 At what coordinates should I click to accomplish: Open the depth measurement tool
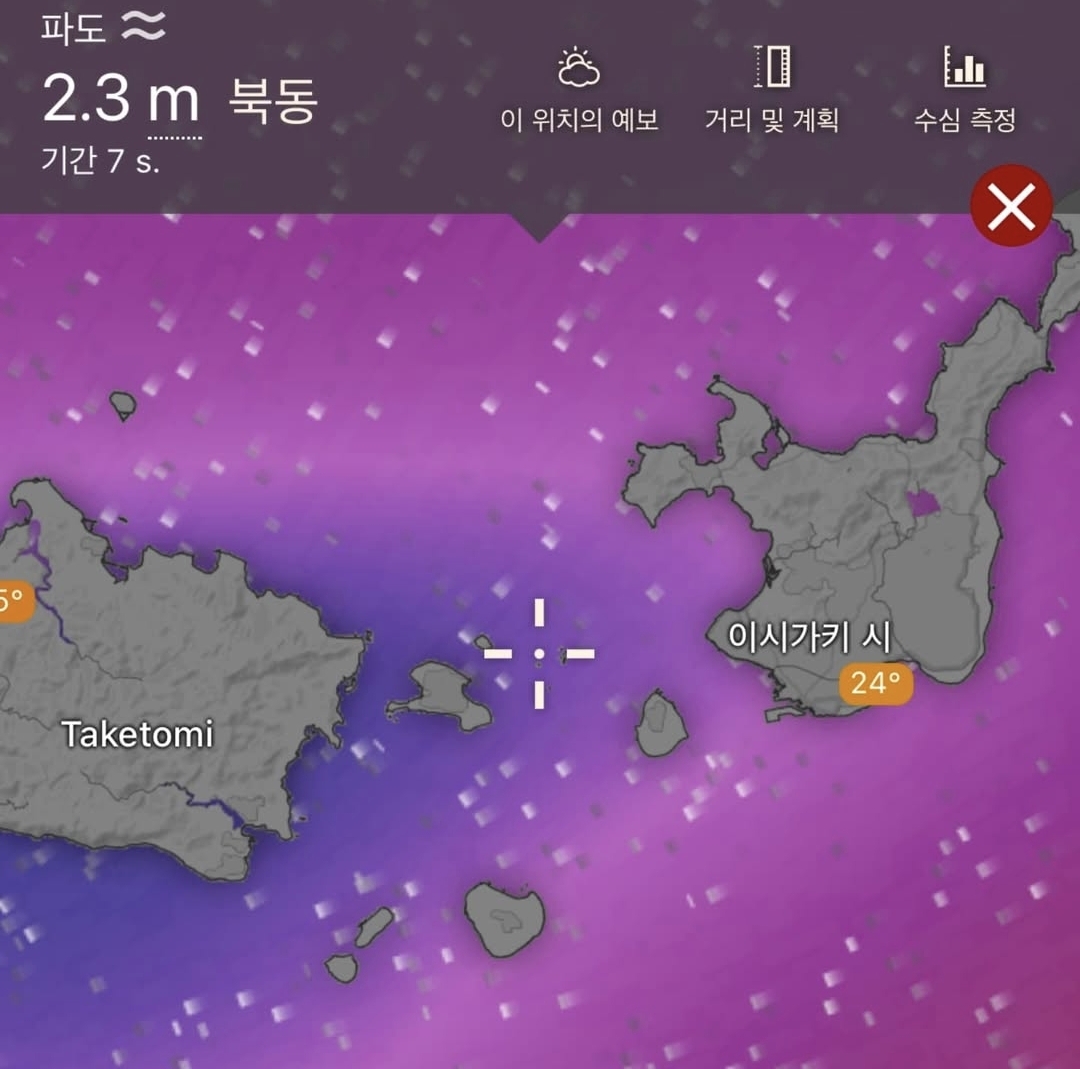coord(964,91)
